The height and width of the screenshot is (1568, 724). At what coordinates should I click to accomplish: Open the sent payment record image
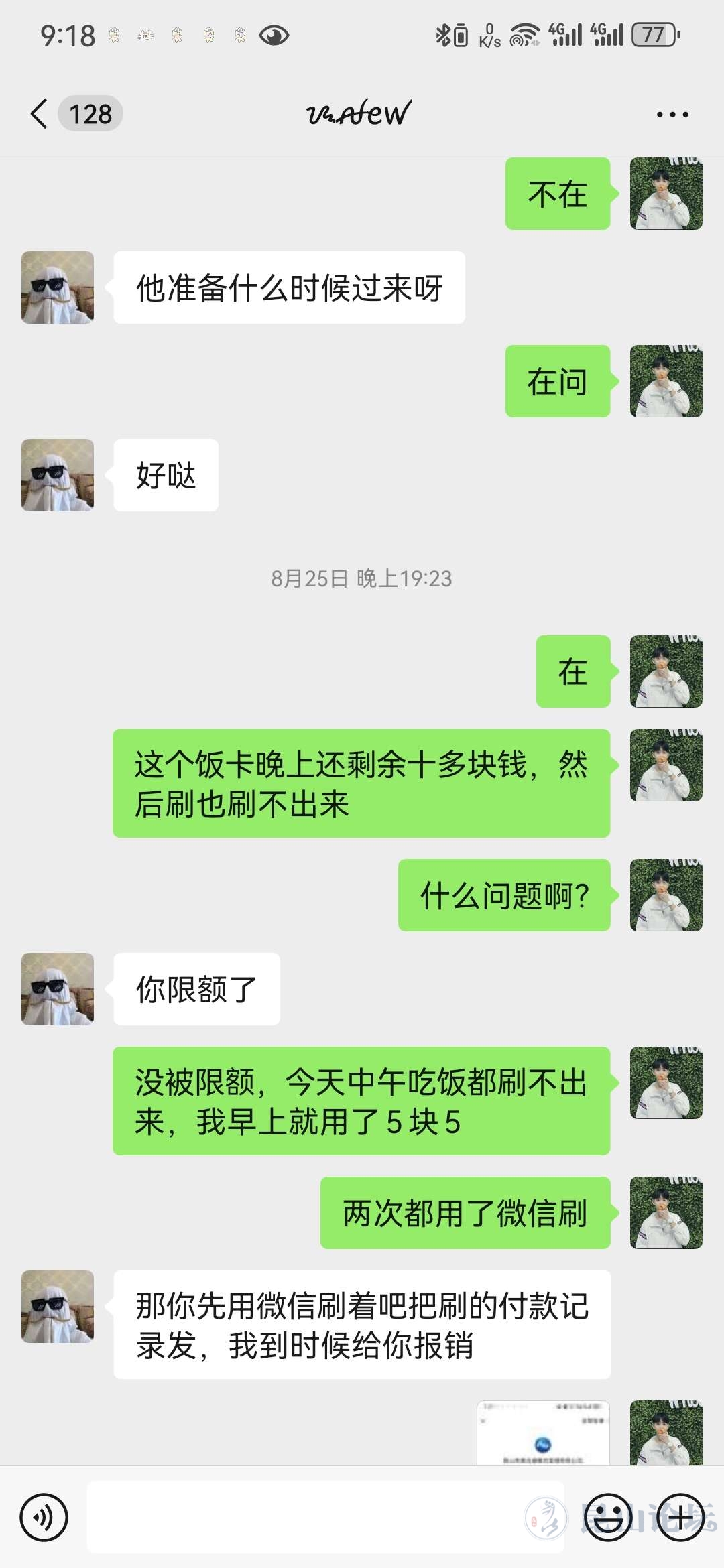[543, 1433]
